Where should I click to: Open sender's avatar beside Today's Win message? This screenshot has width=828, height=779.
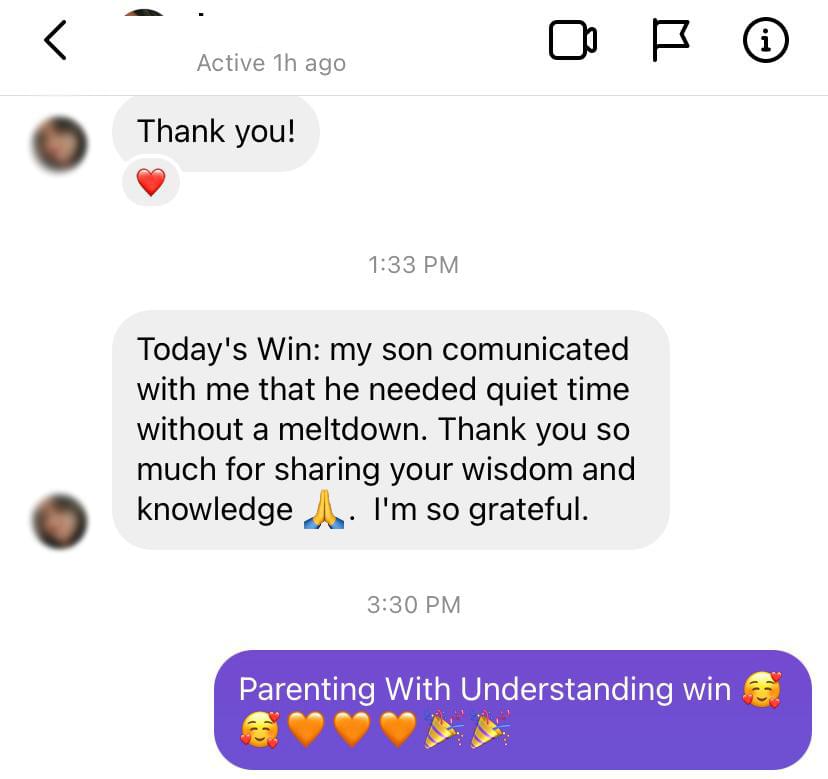pos(60,520)
